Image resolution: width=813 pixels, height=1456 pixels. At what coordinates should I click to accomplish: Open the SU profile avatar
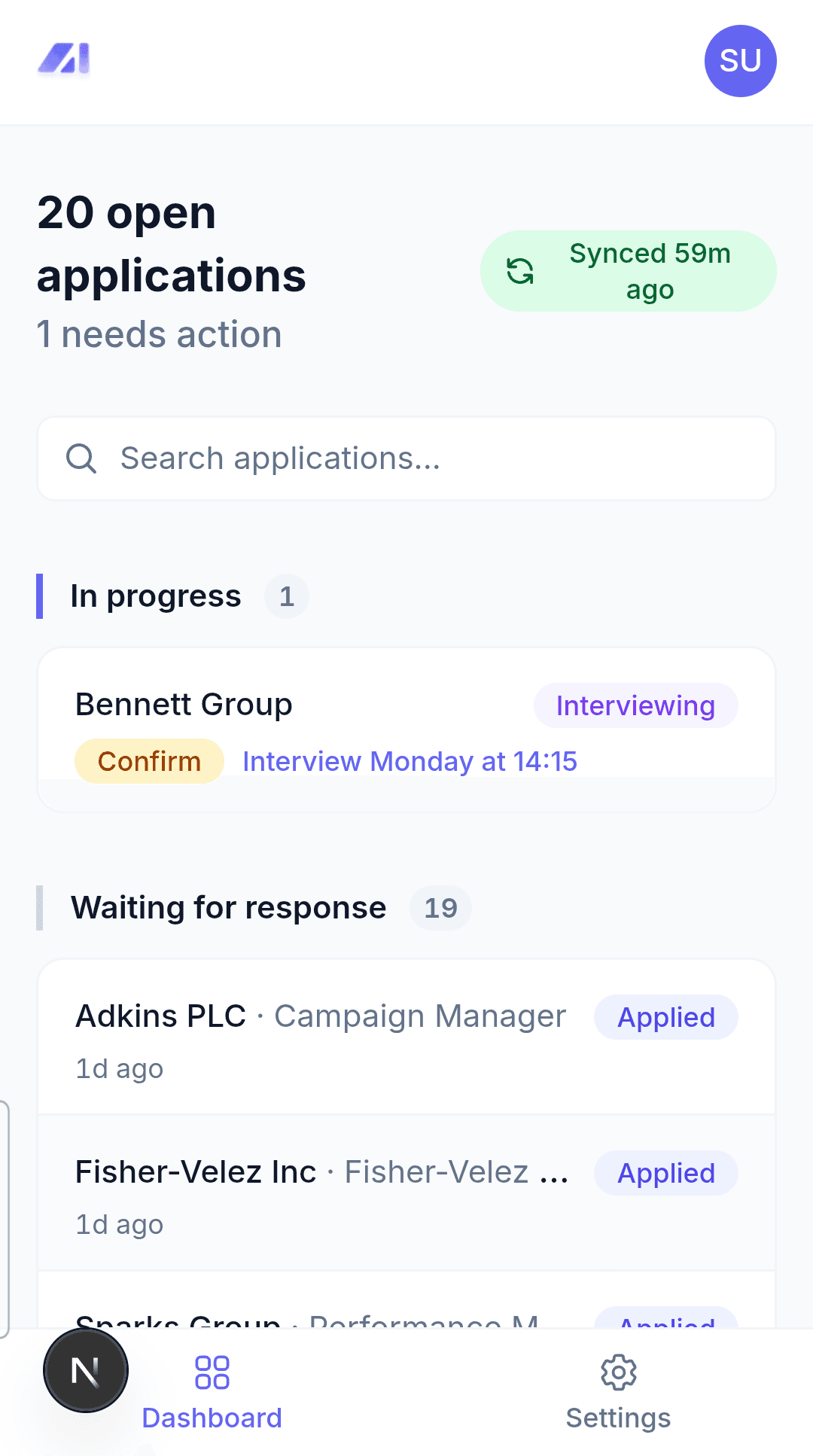pyautogui.click(x=740, y=60)
